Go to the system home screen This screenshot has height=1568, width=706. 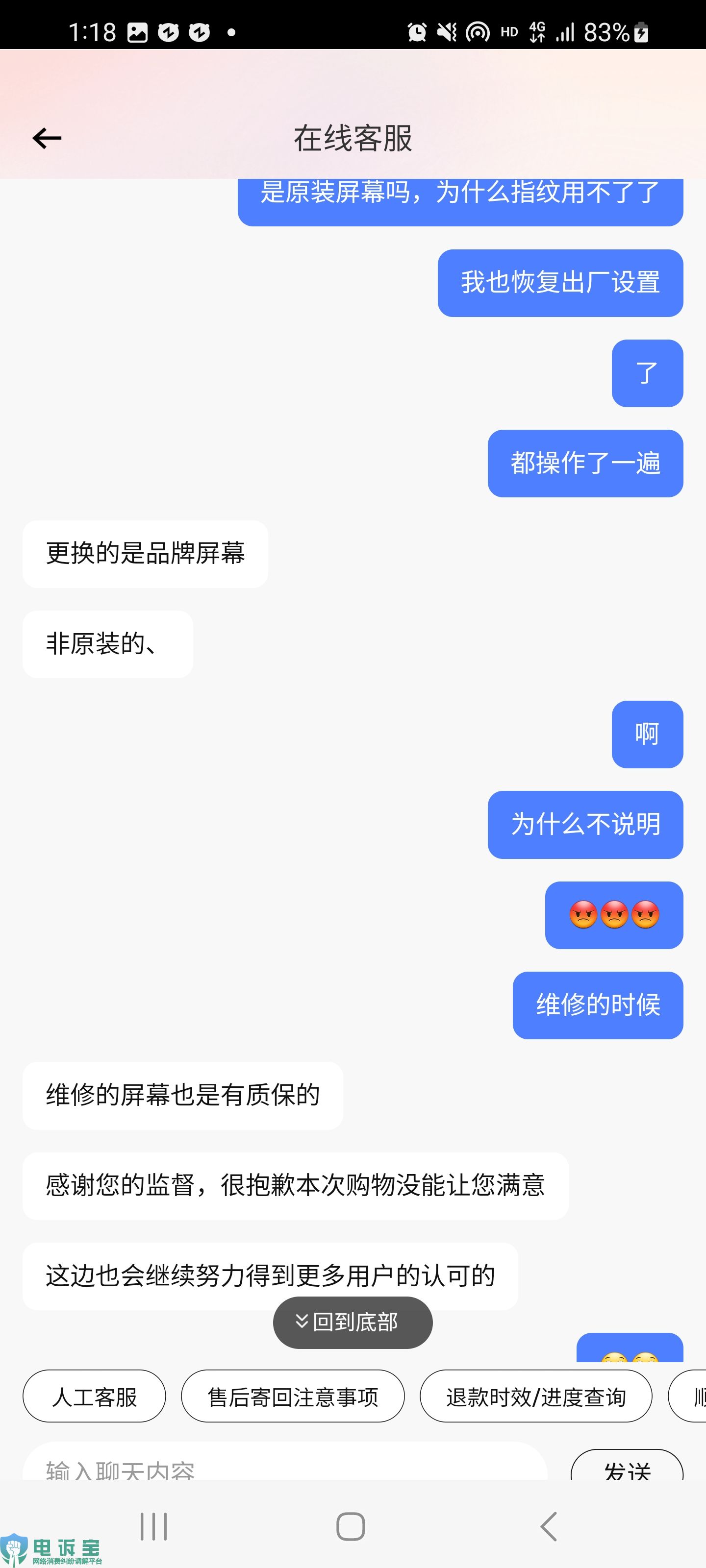coord(351,1526)
